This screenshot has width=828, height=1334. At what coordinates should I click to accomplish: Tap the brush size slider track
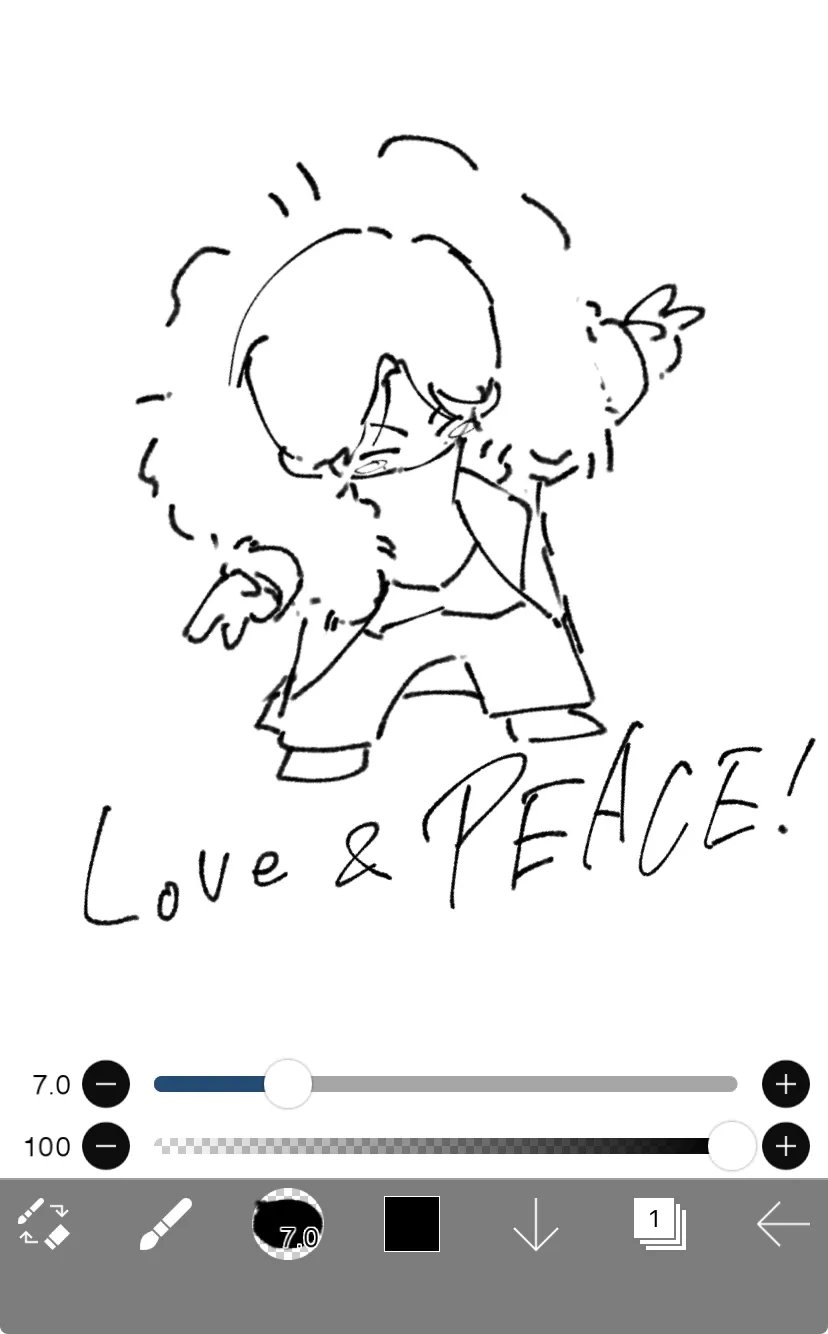click(445, 1084)
